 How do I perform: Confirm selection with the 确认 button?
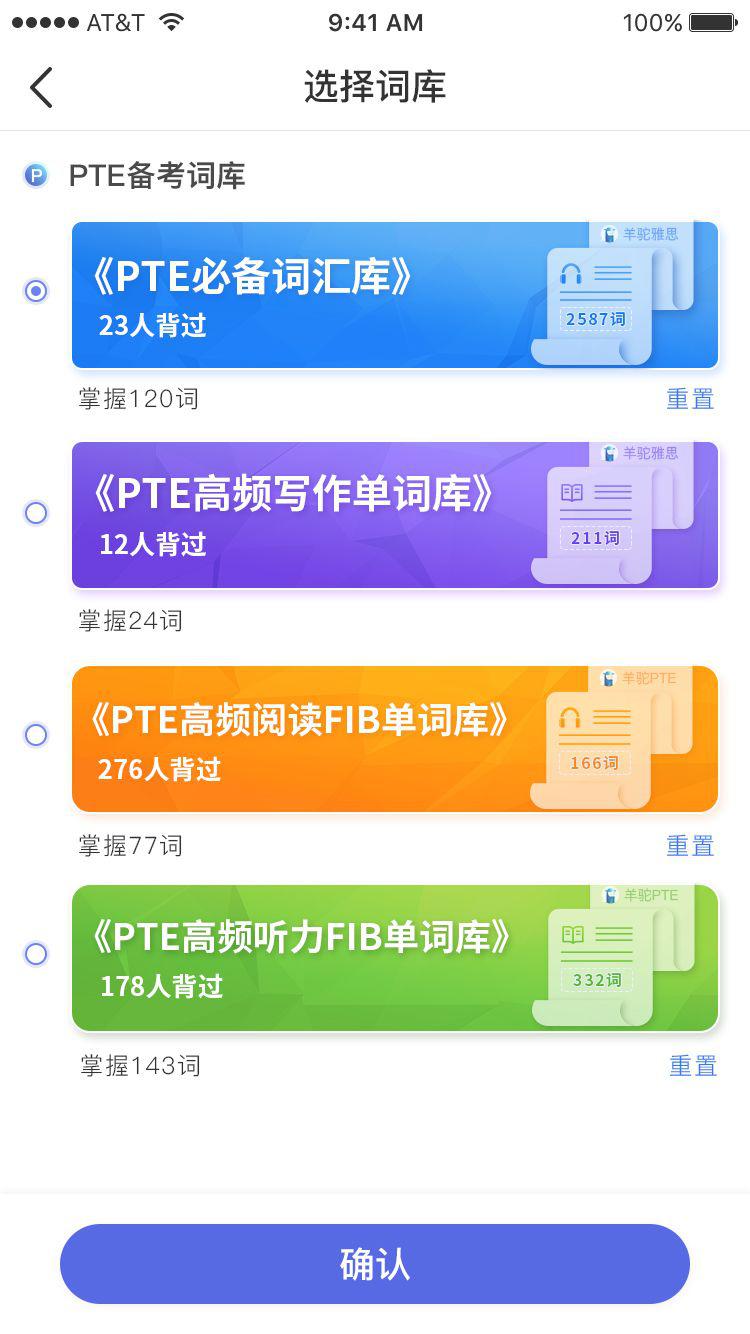[375, 1264]
